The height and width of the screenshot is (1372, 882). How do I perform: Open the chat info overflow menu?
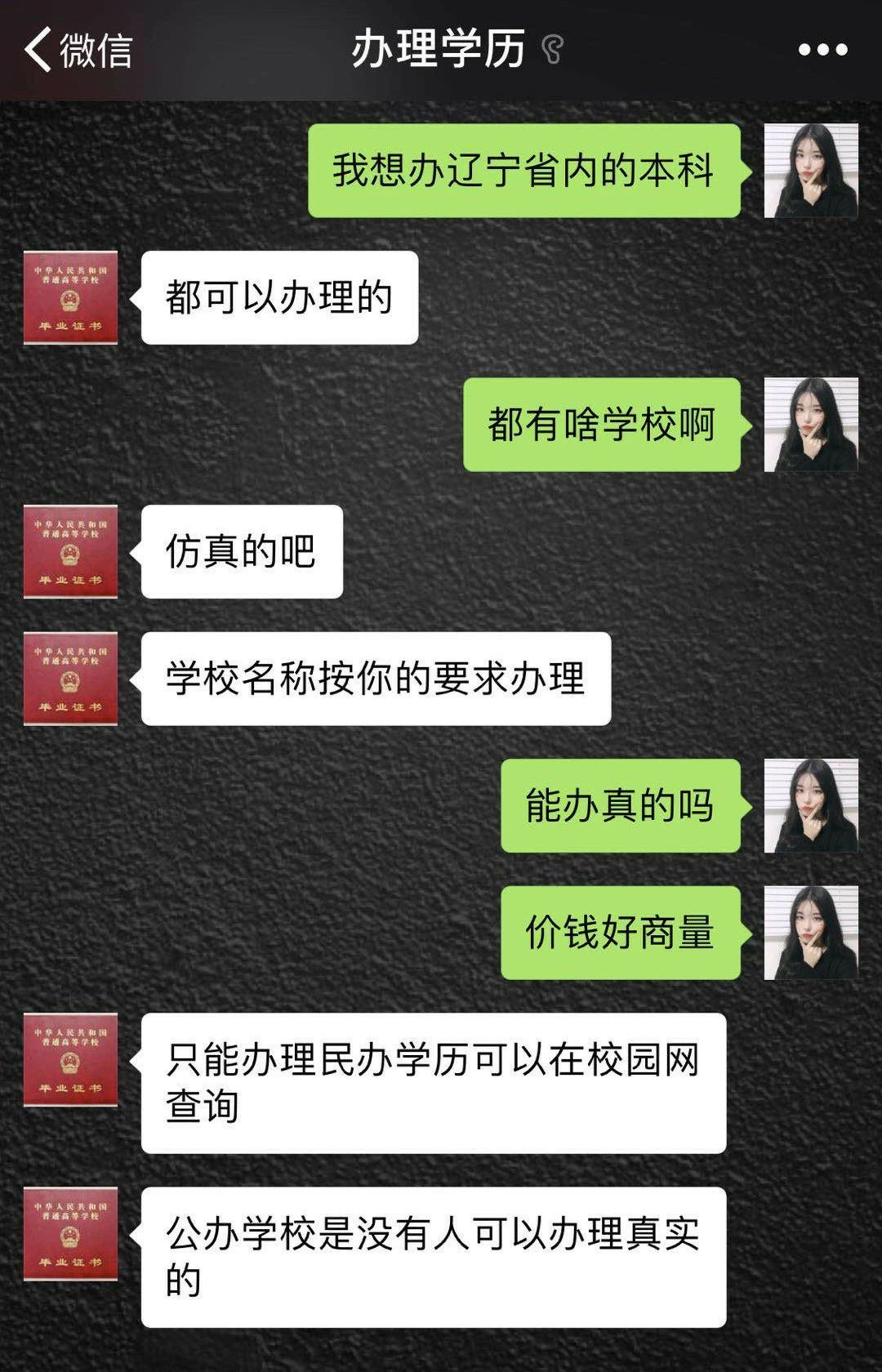click(x=822, y=50)
